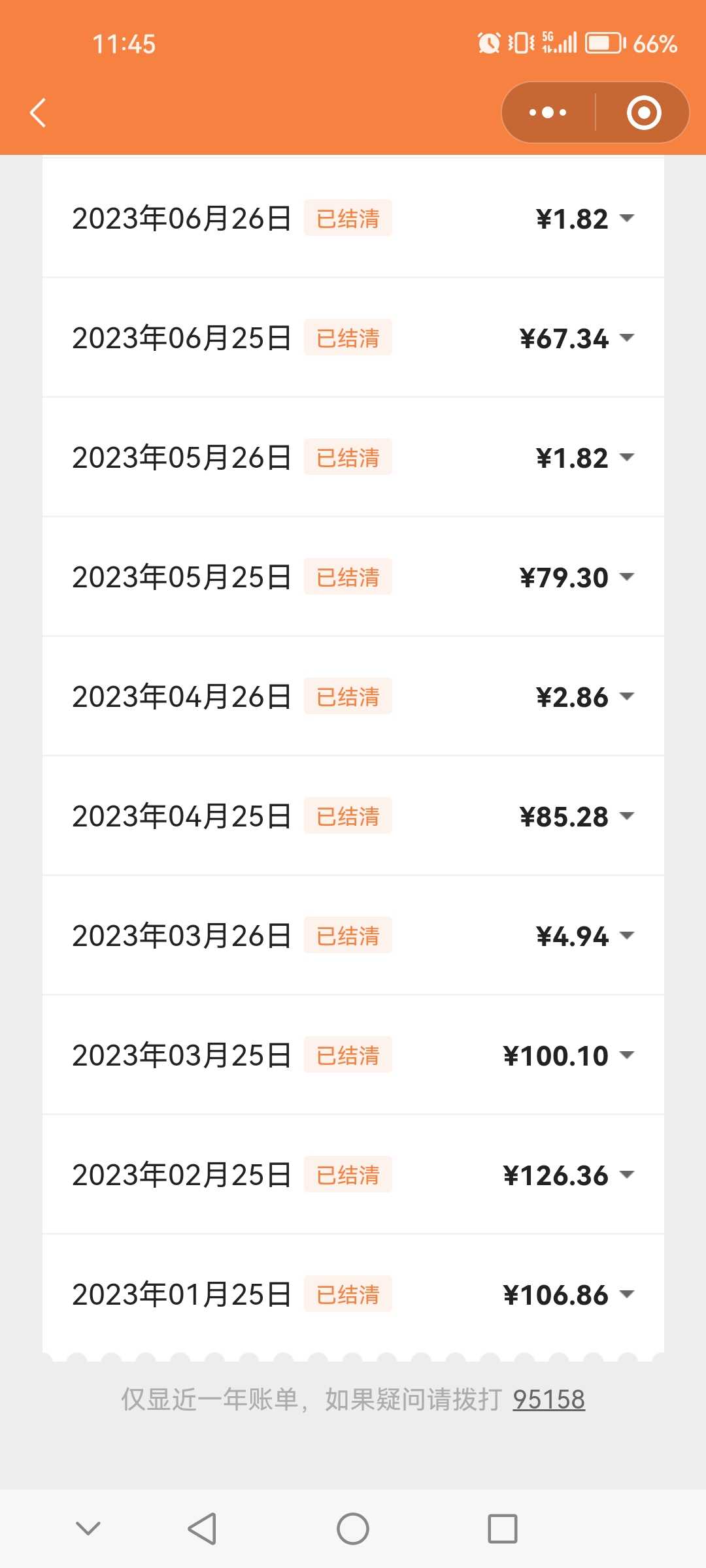
Task: Expand the 2023年02月25日 bill of ¥126.36
Action: coord(353,1175)
